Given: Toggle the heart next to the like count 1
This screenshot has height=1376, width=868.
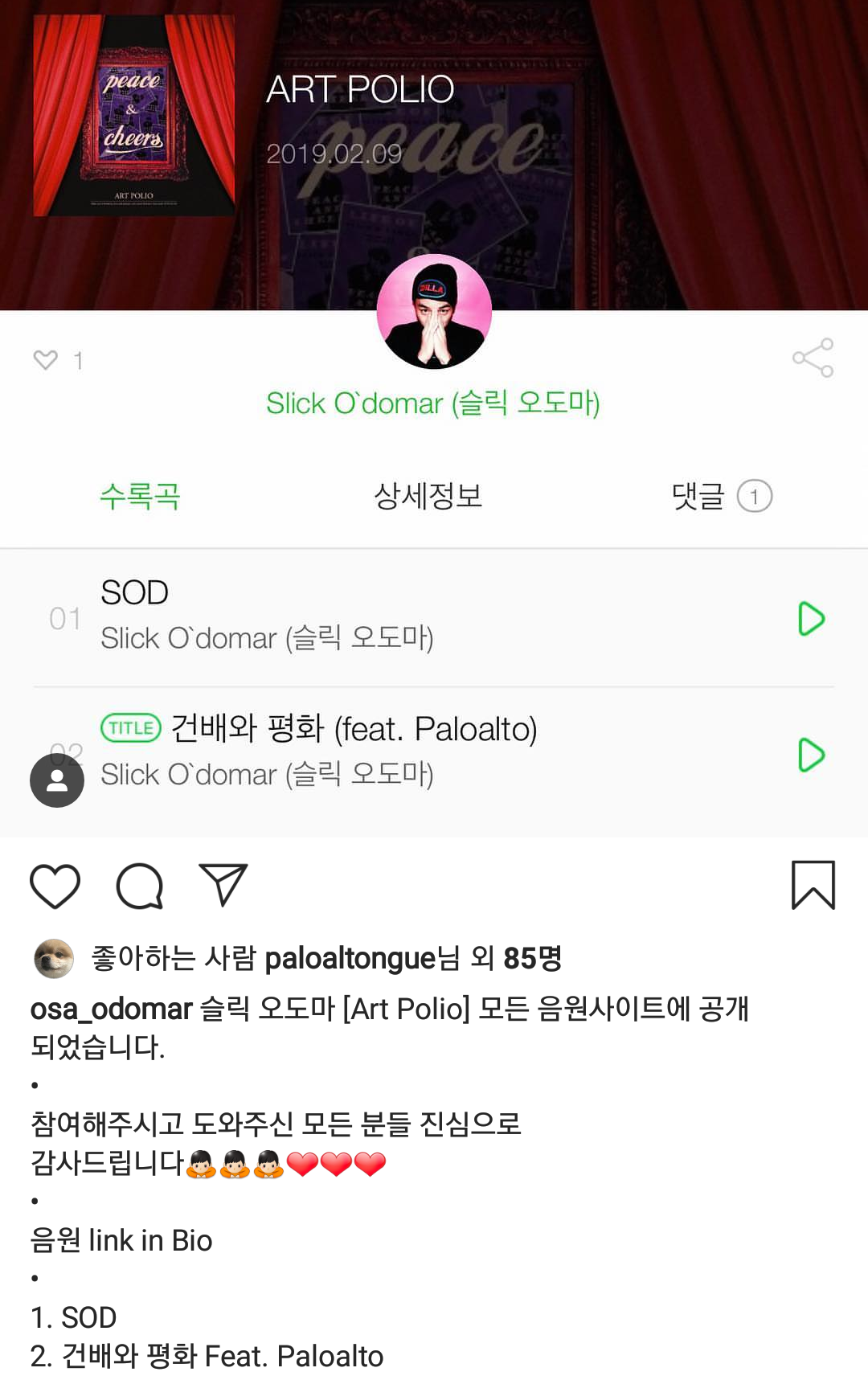Looking at the screenshot, I should point(46,361).
